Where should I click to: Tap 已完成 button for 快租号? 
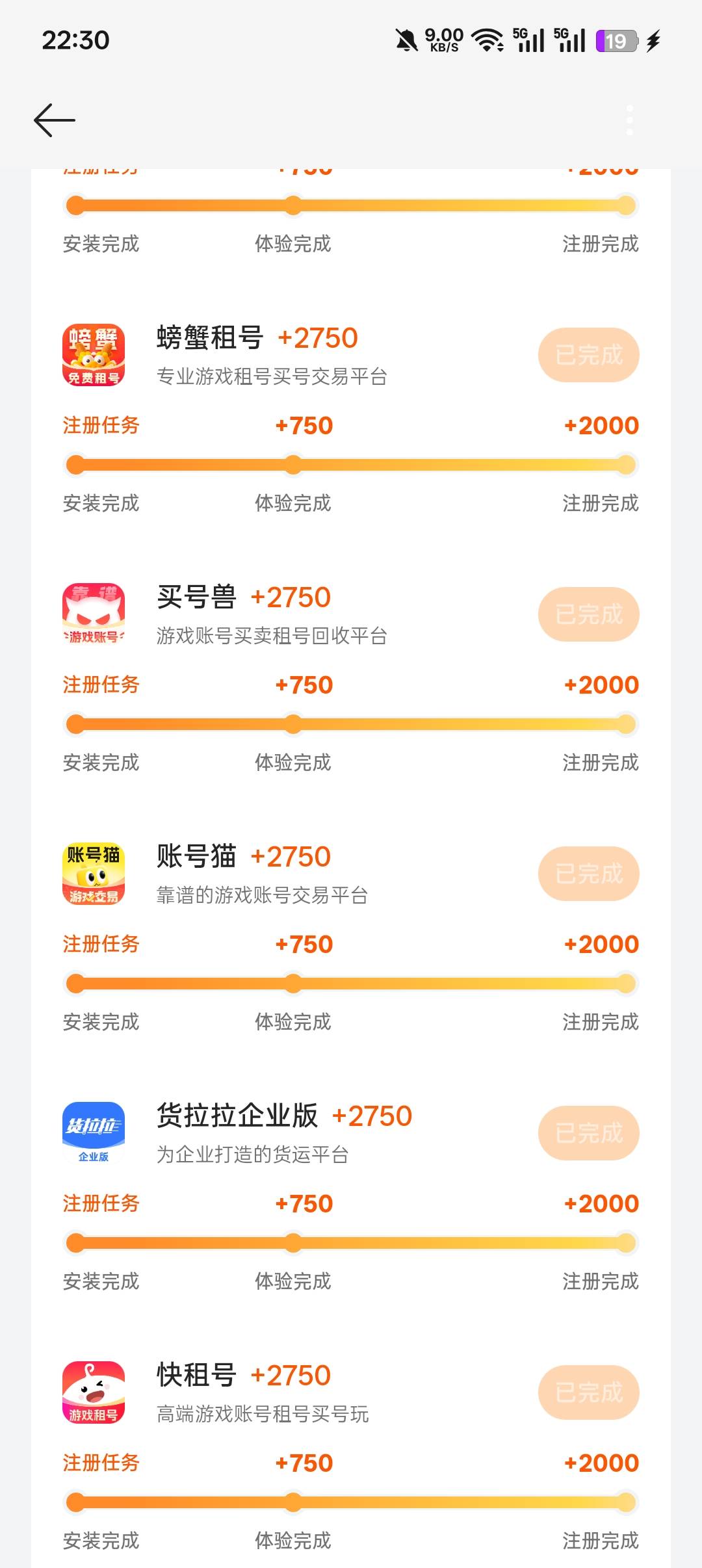[x=588, y=1392]
